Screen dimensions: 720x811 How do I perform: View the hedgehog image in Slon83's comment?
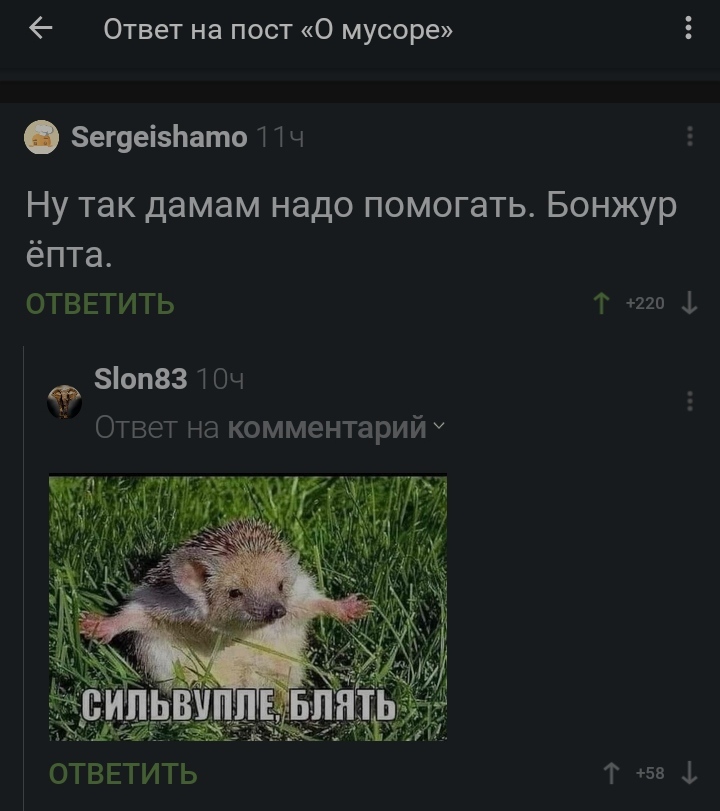click(x=248, y=607)
